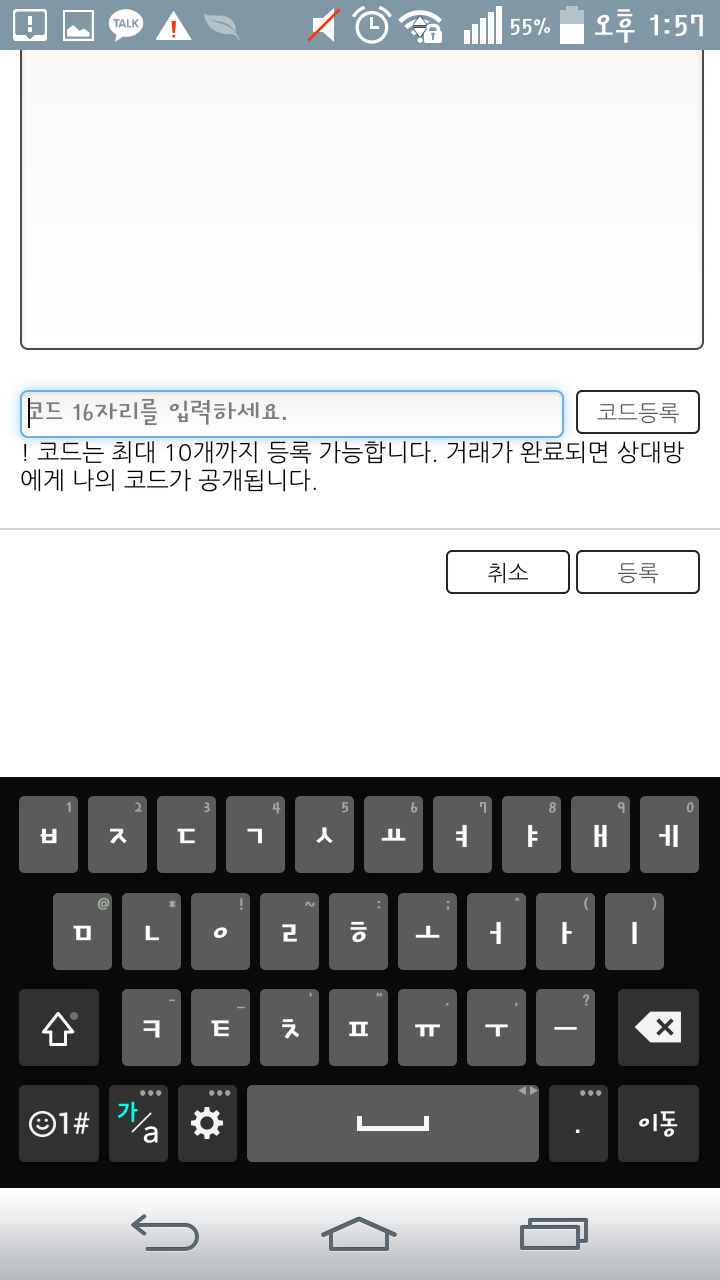The width and height of the screenshot is (720, 1280).
Task: Open keyboard settings gear key
Action: point(207,1123)
